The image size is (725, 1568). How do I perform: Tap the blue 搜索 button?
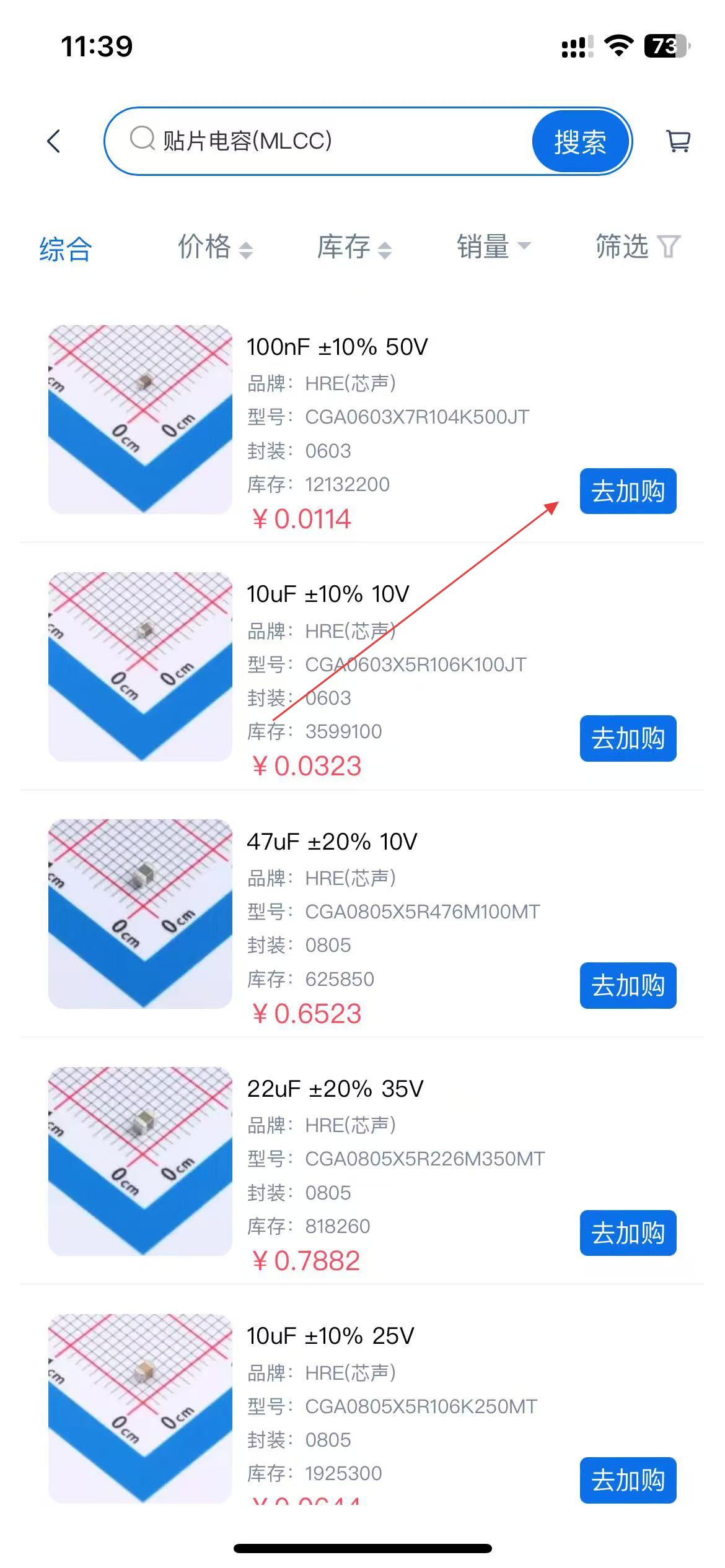tap(580, 142)
